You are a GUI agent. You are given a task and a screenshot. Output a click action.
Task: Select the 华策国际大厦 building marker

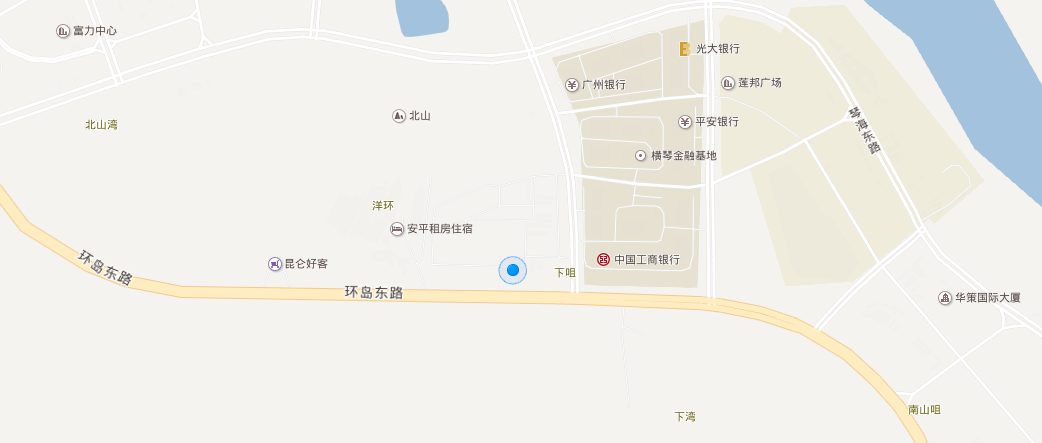click(945, 298)
